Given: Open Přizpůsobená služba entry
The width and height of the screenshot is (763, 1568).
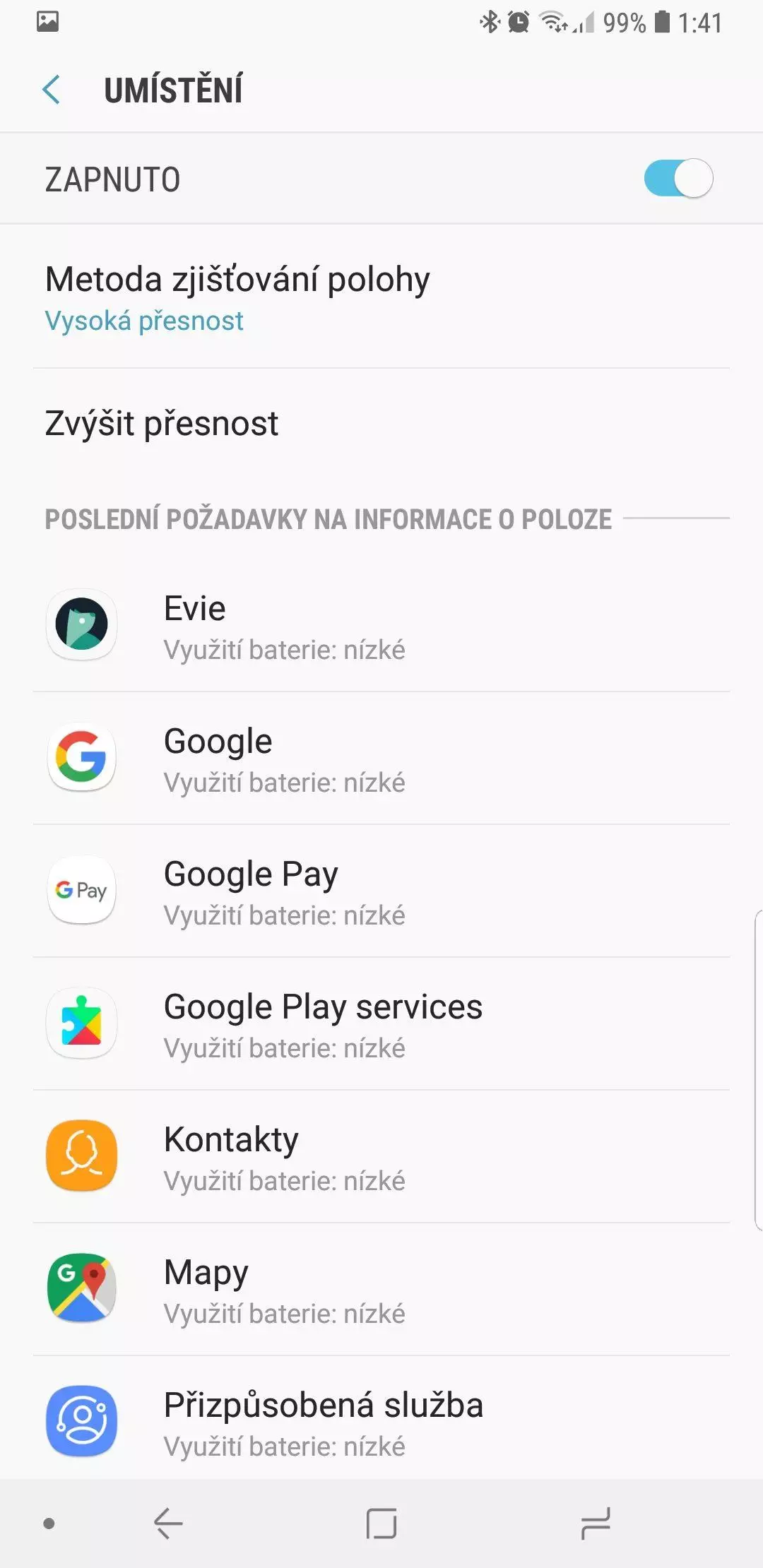Looking at the screenshot, I should 381,1420.
